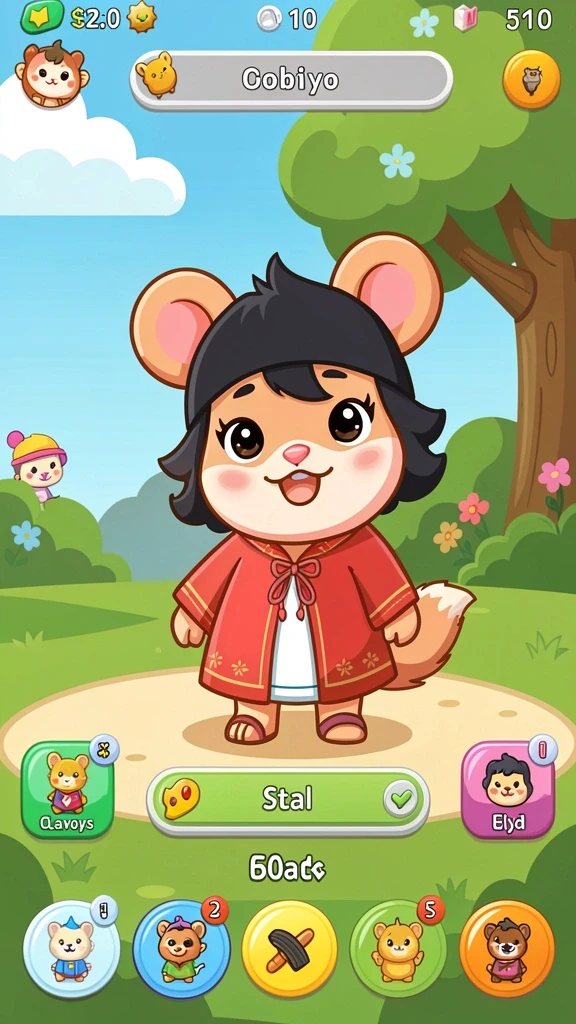This screenshot has width=576, height=1024.
Task: Select the white bear in light blue circle
Action: coord(71,948)
